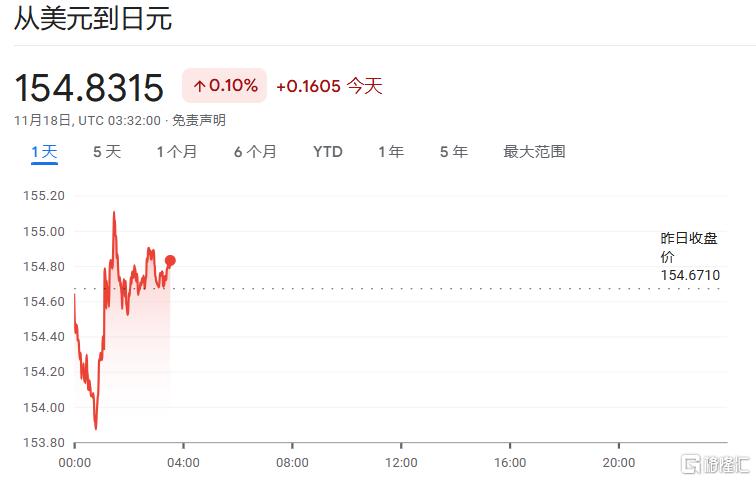The width and height of the screenshot is (756, 481).
Task: View the 1年 chart range
Action: point(391,152)
